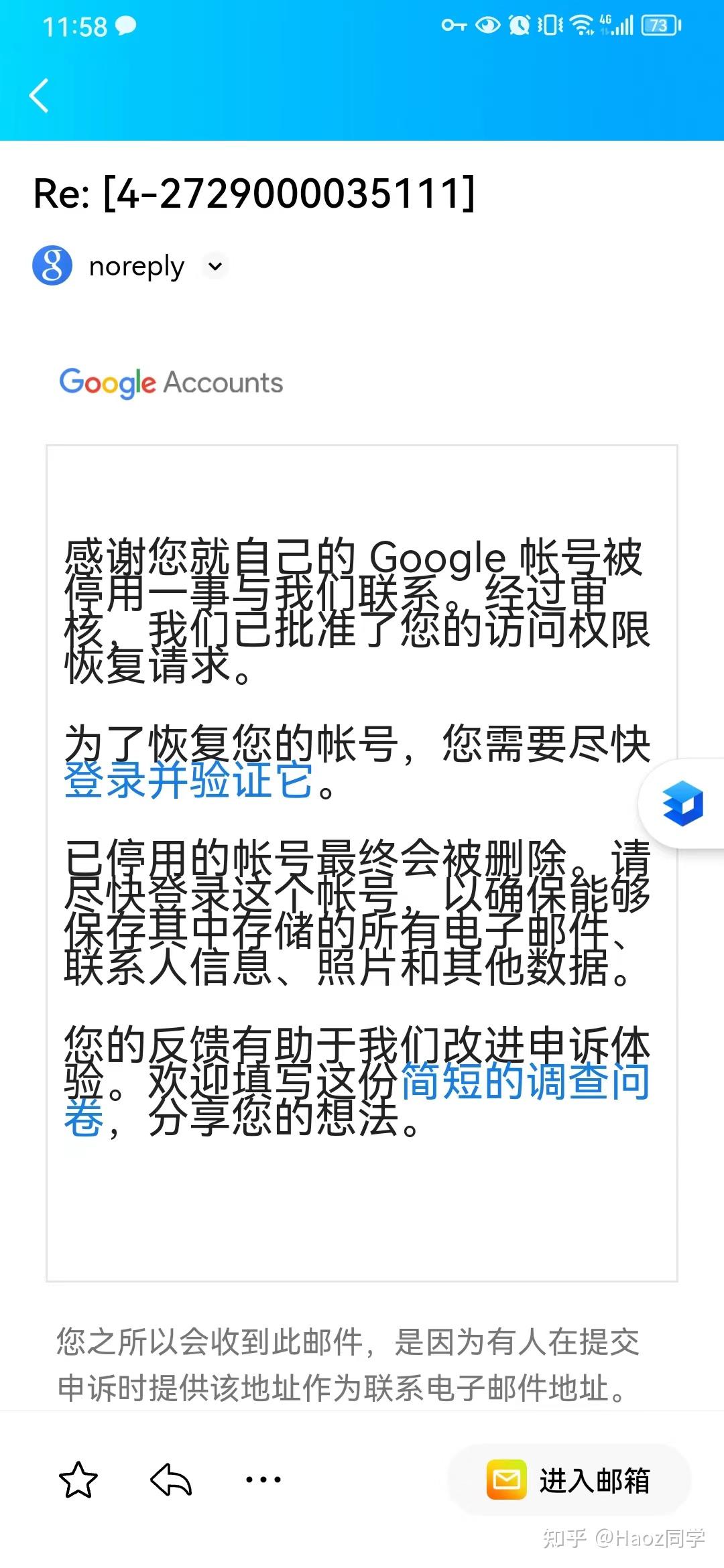Tap the Wi-Fi icon in the status bar
Screen dimensions: 724x1568
click(x=581, y=25)
